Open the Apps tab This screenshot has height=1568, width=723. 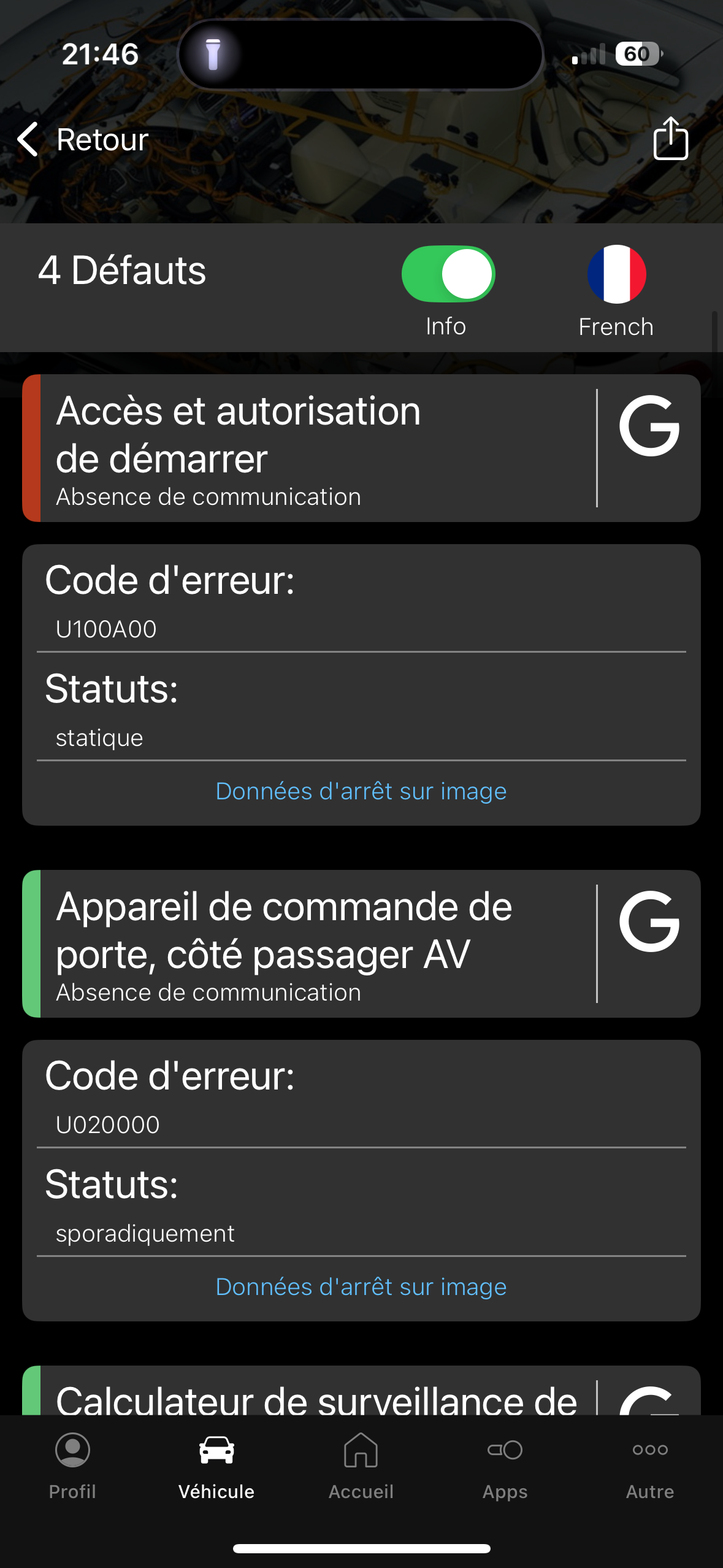[x=505, y=1467]
